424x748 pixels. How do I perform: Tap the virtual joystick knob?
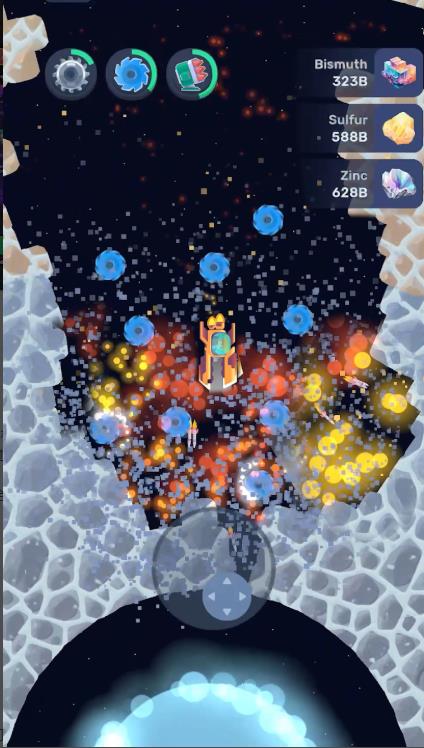click(227, 596)
